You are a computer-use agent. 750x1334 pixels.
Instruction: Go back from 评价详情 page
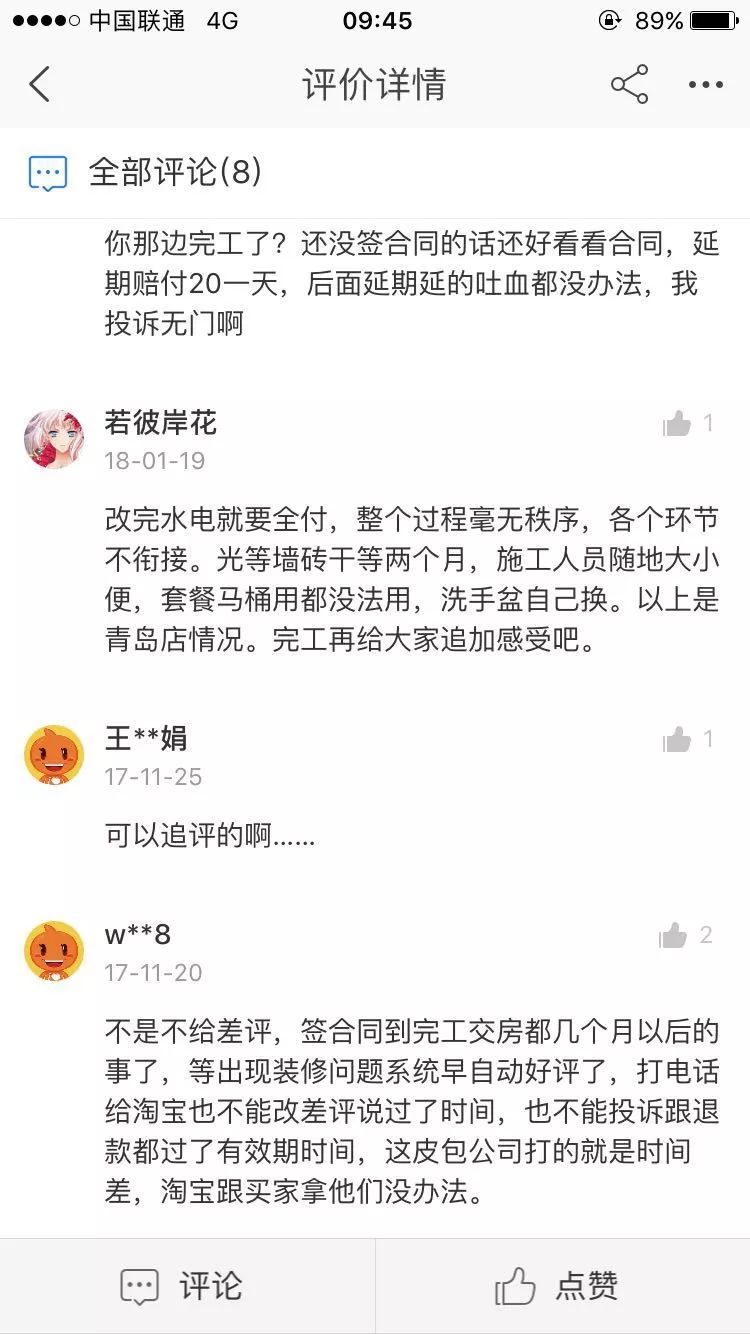point(40,85)
